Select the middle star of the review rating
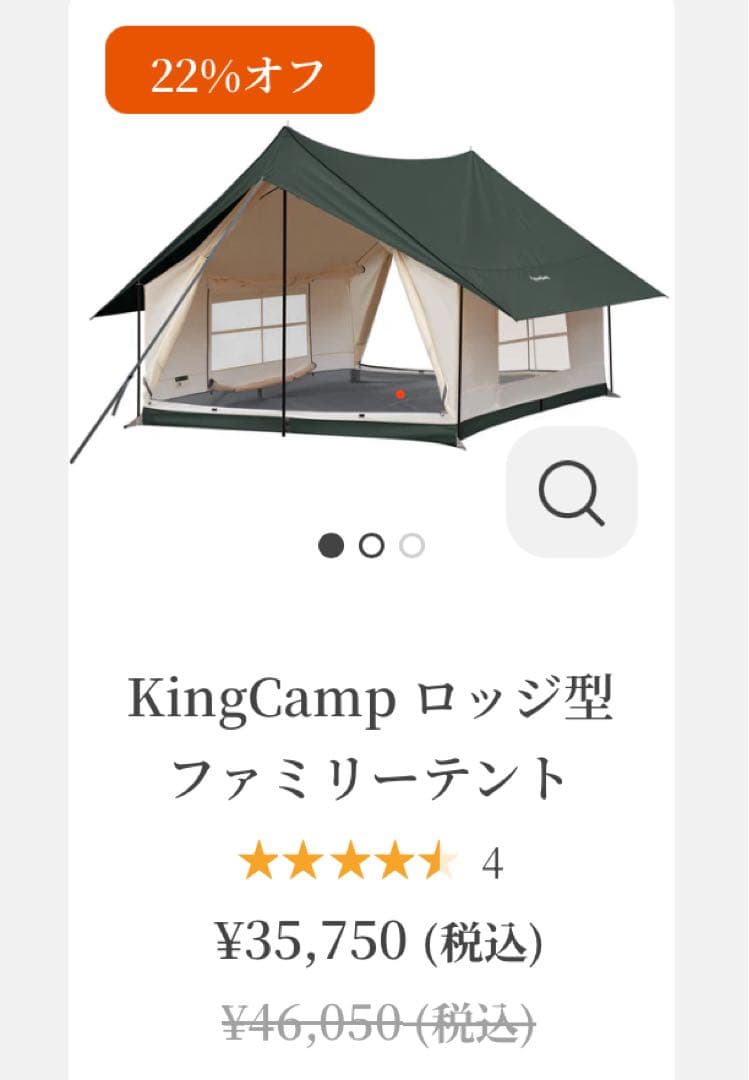Screen dimensions: 749x1080 click(x=346, y=858)
